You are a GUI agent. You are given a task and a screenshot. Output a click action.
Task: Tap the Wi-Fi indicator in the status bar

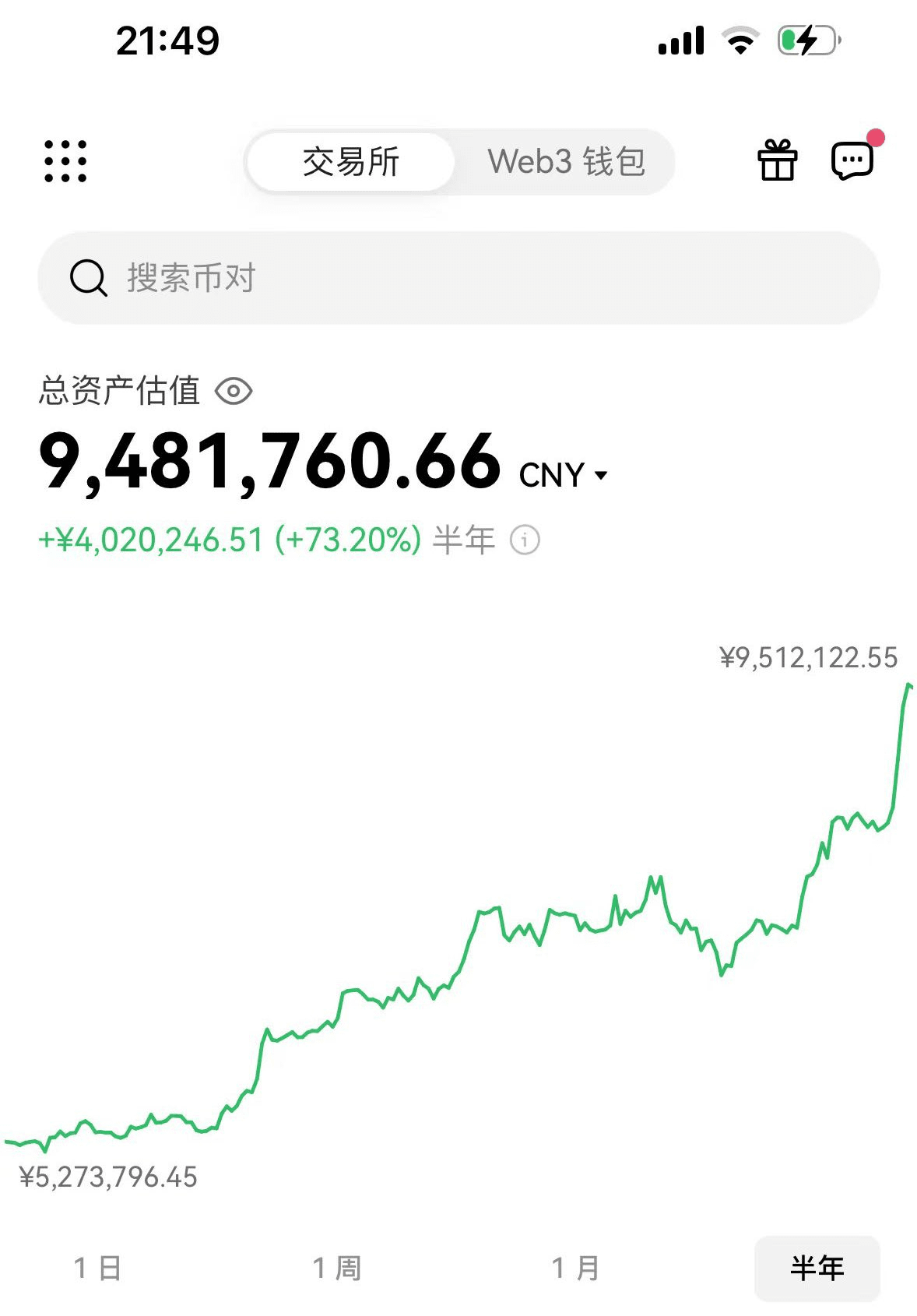point(738,41)
